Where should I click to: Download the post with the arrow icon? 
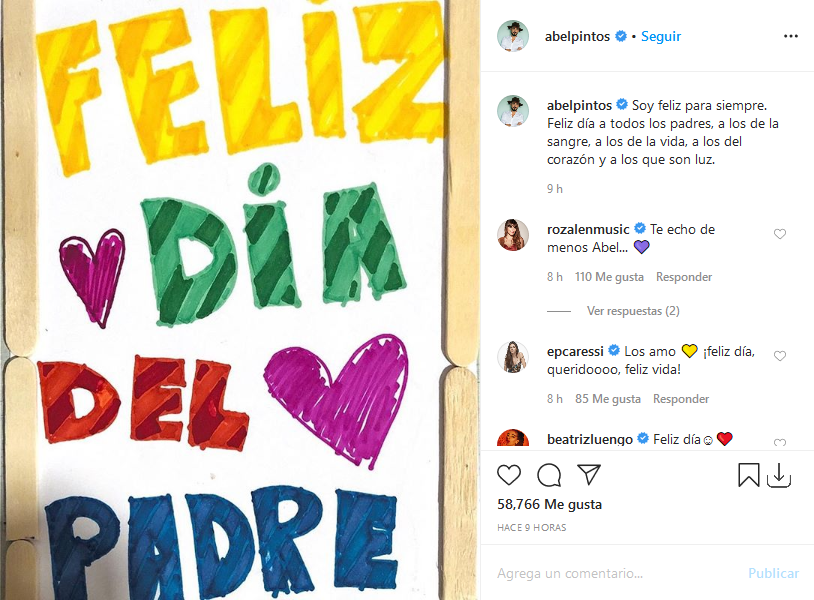pyautogui.click(x=779, y=475)
